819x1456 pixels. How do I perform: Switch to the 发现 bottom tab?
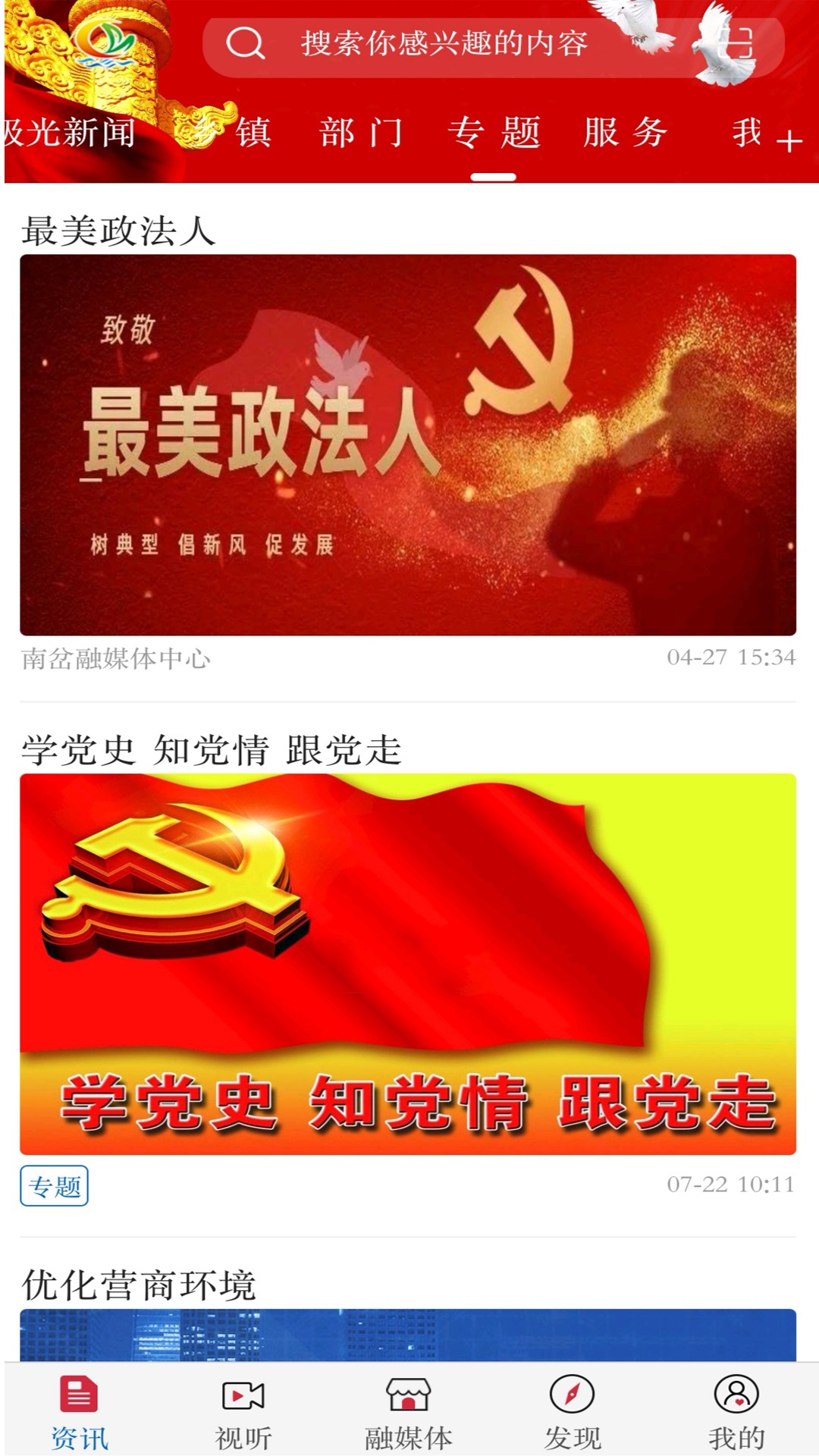(573, 1412)
